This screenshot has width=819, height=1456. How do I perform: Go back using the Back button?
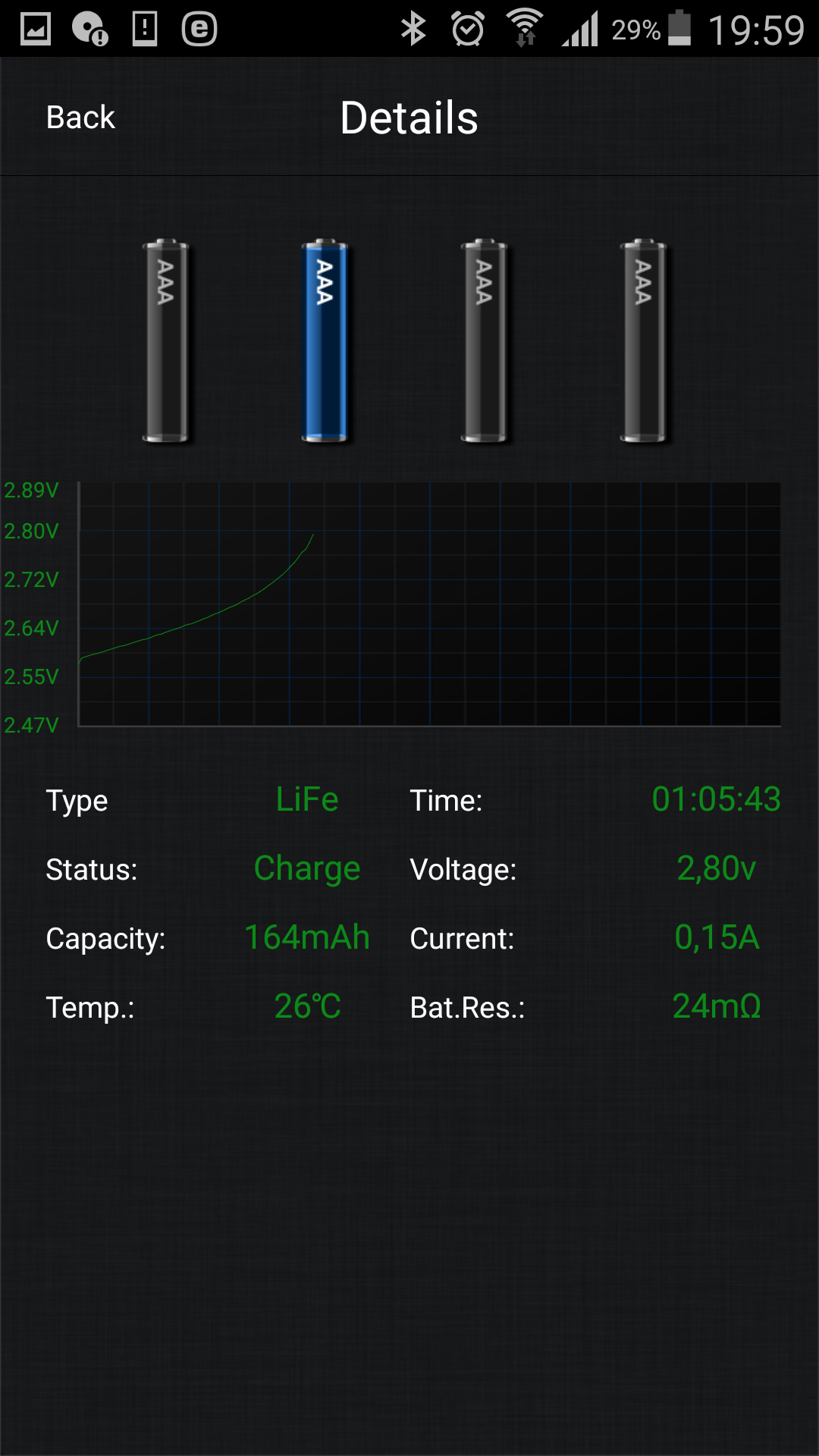coord(80,118)
